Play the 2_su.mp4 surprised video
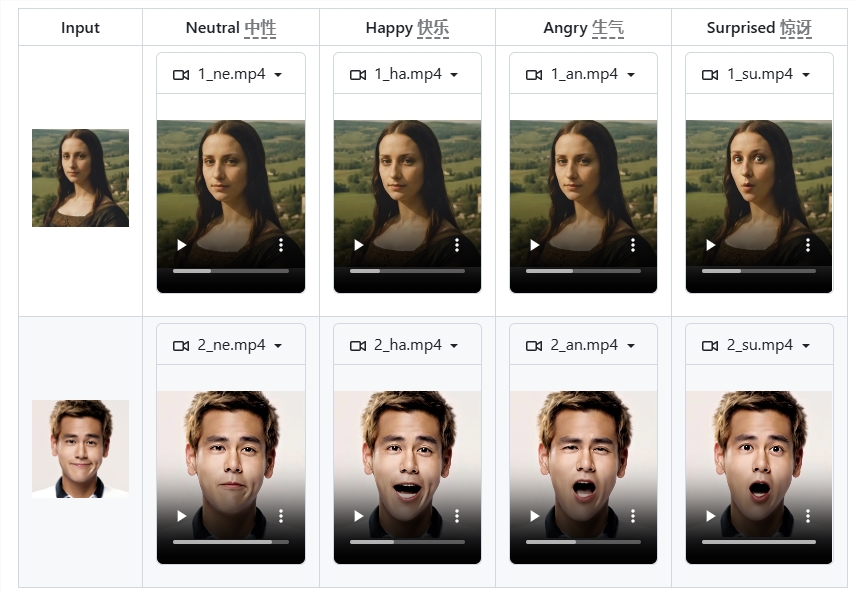Screen dimensions: 854x594 click(710, 516)
